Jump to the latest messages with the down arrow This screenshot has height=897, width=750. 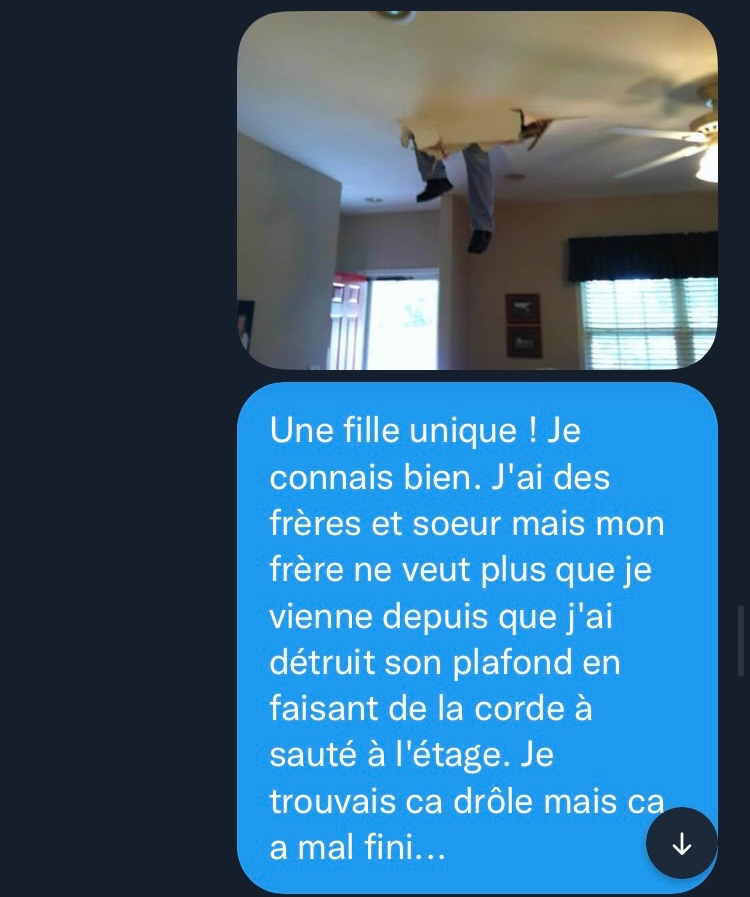coord(681,843)
